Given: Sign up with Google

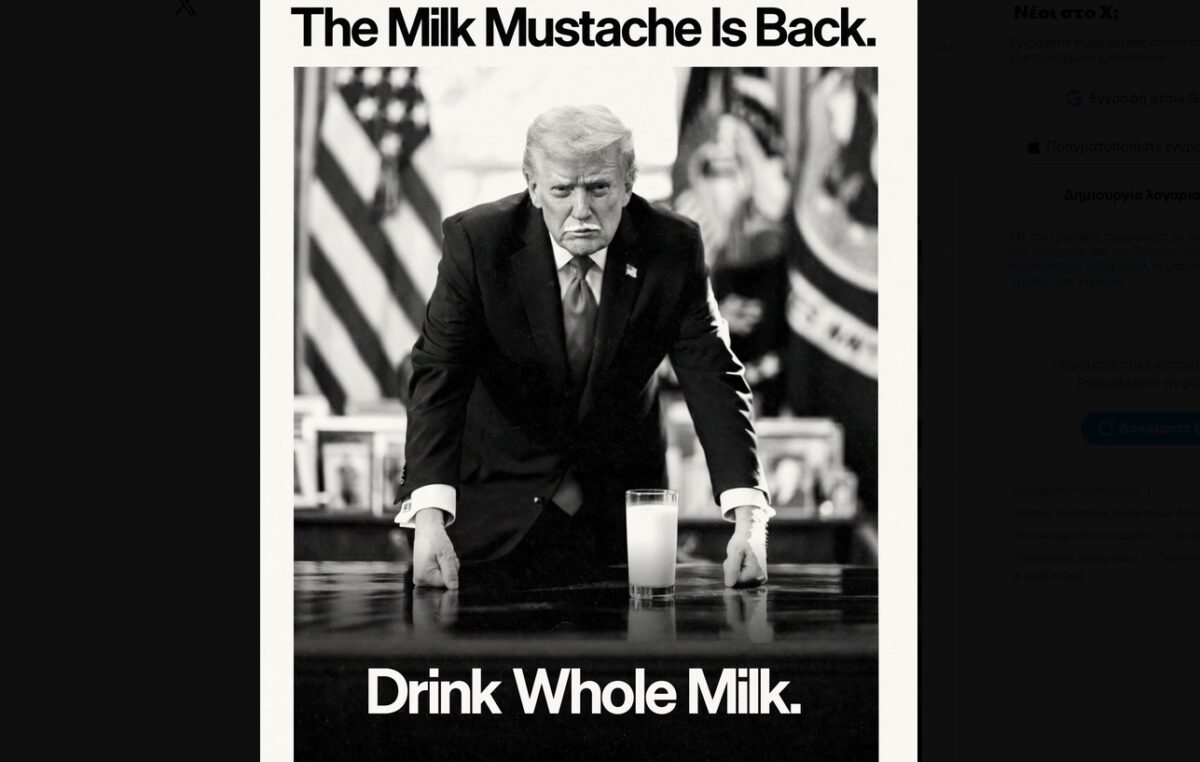Looking at the screenshot, I should pos(1130,98).
